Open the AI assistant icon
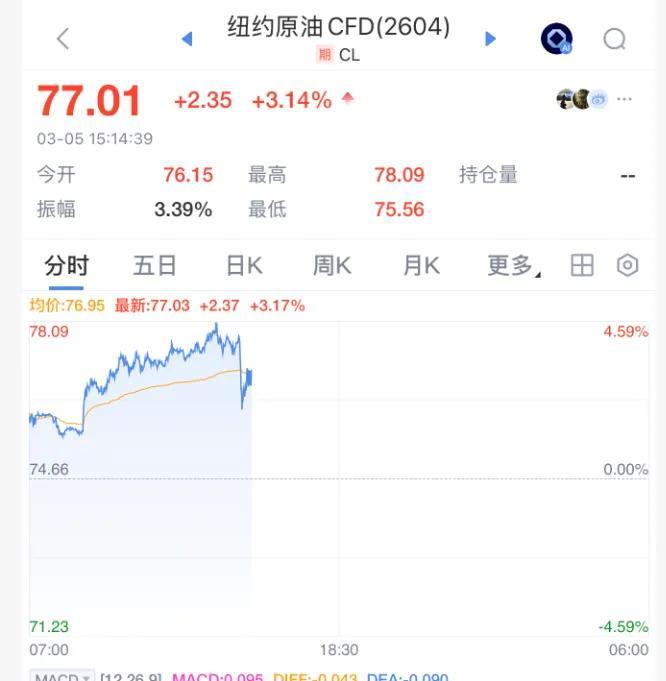The width and height of the screenshot is (666, 681). point(556,39)
